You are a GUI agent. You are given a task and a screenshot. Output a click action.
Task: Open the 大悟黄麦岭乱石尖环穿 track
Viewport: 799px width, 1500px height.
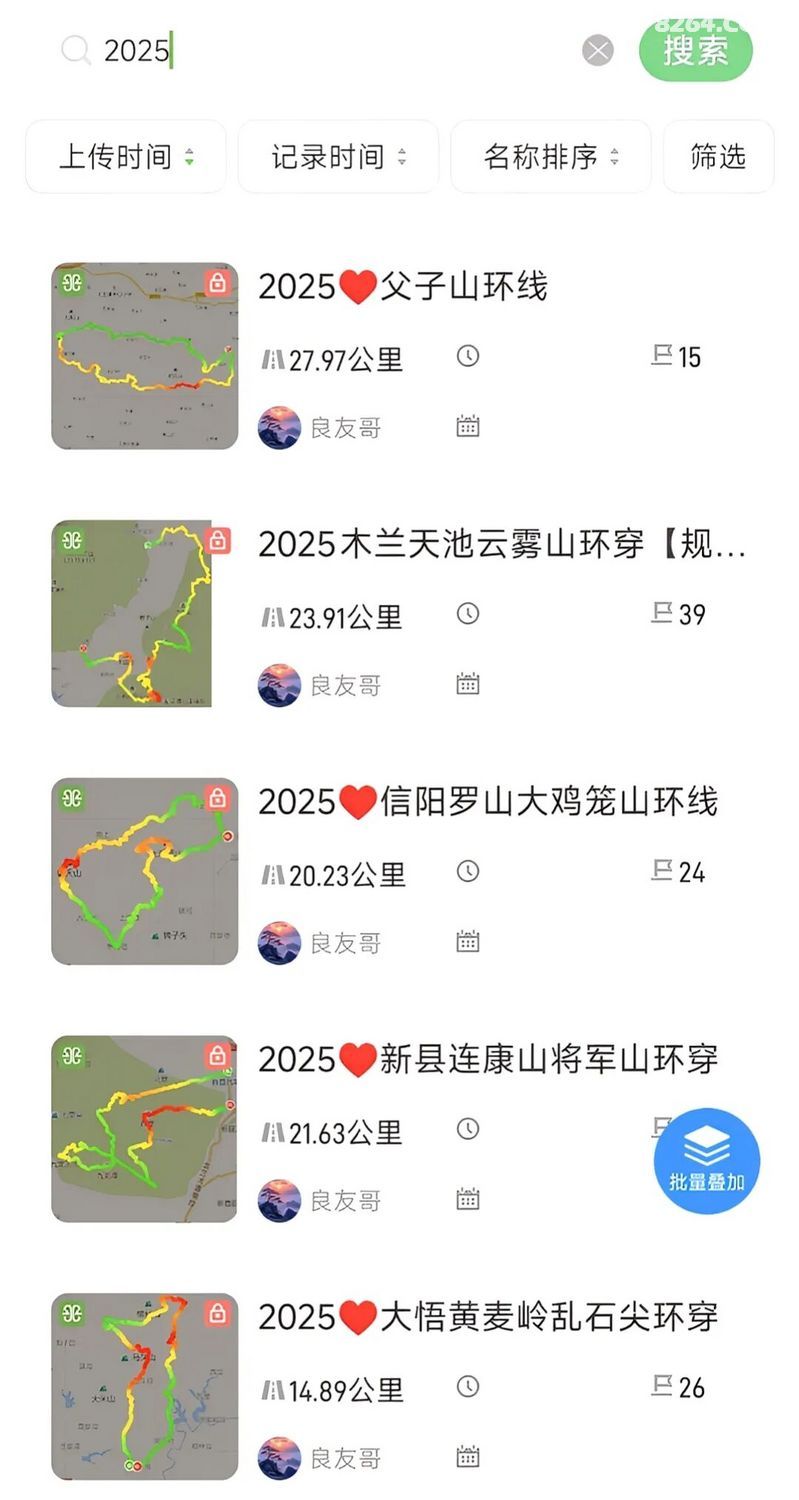coord(400,1386)
